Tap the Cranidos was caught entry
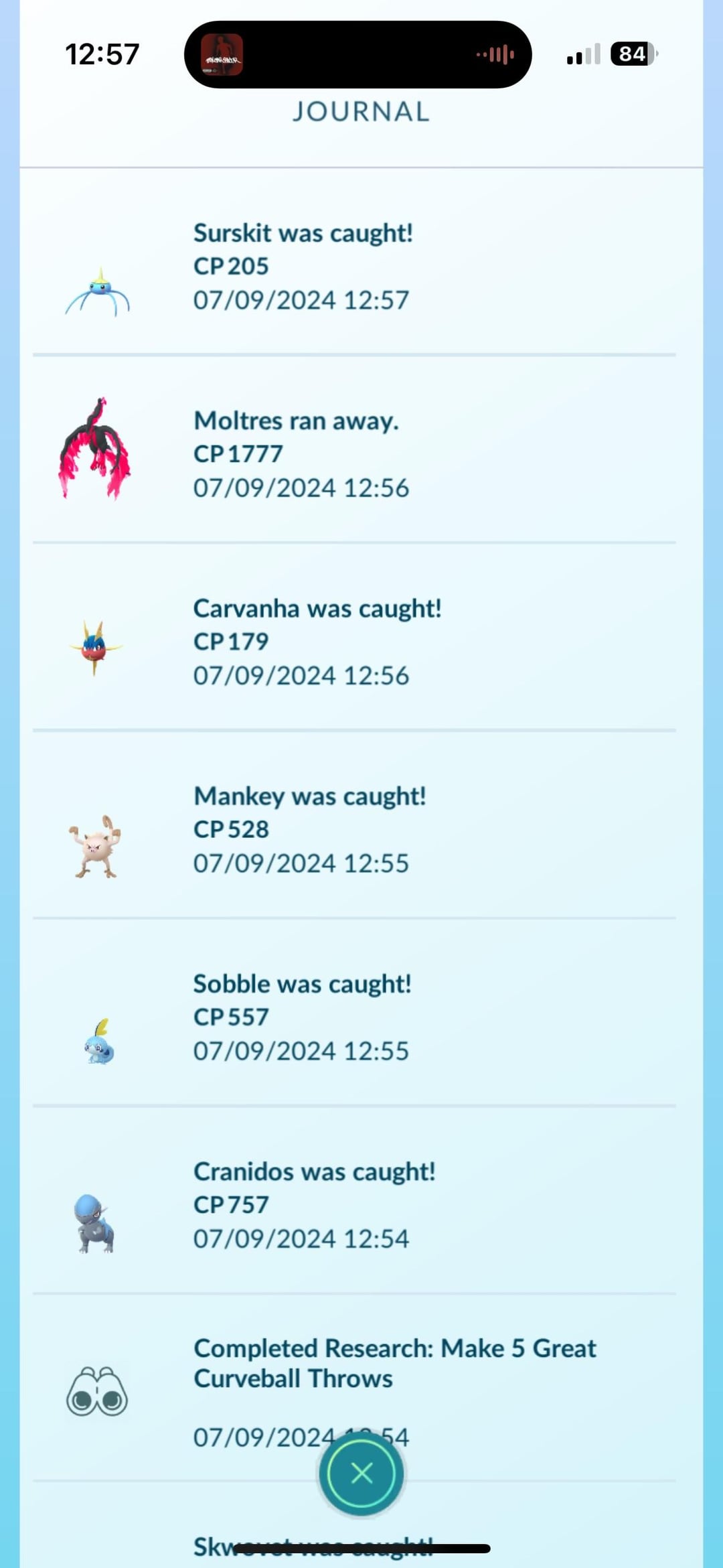This screenshot has width=723, height=1568. point(314,1204)
